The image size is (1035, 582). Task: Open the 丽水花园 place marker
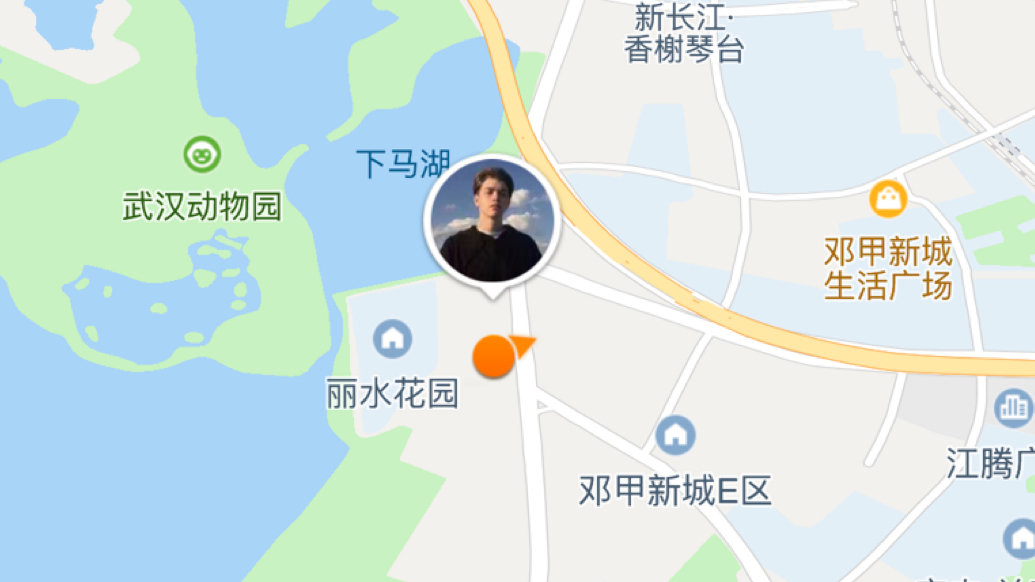pyautogui.click(x=392, y=339)
